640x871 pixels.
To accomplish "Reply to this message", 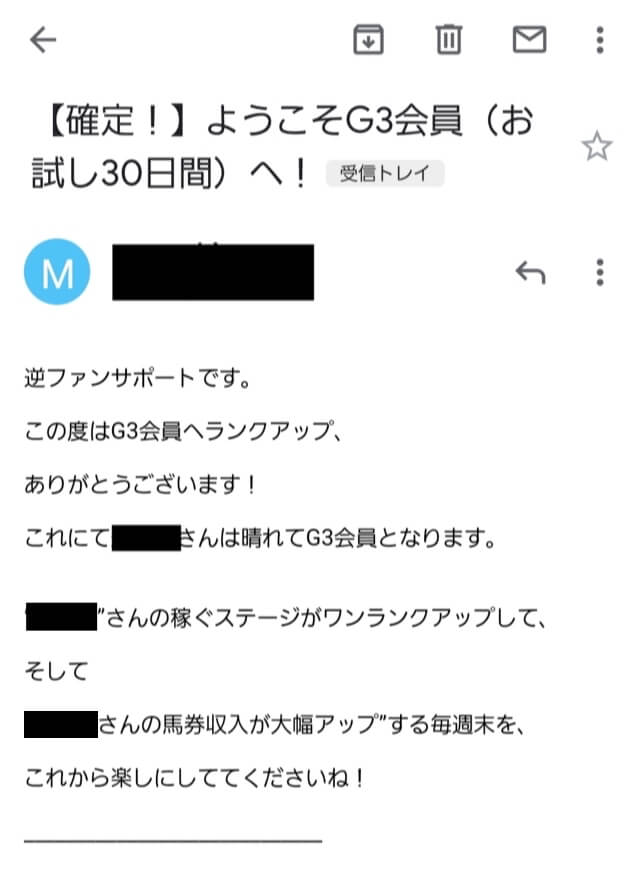I will tap(530, 271).
